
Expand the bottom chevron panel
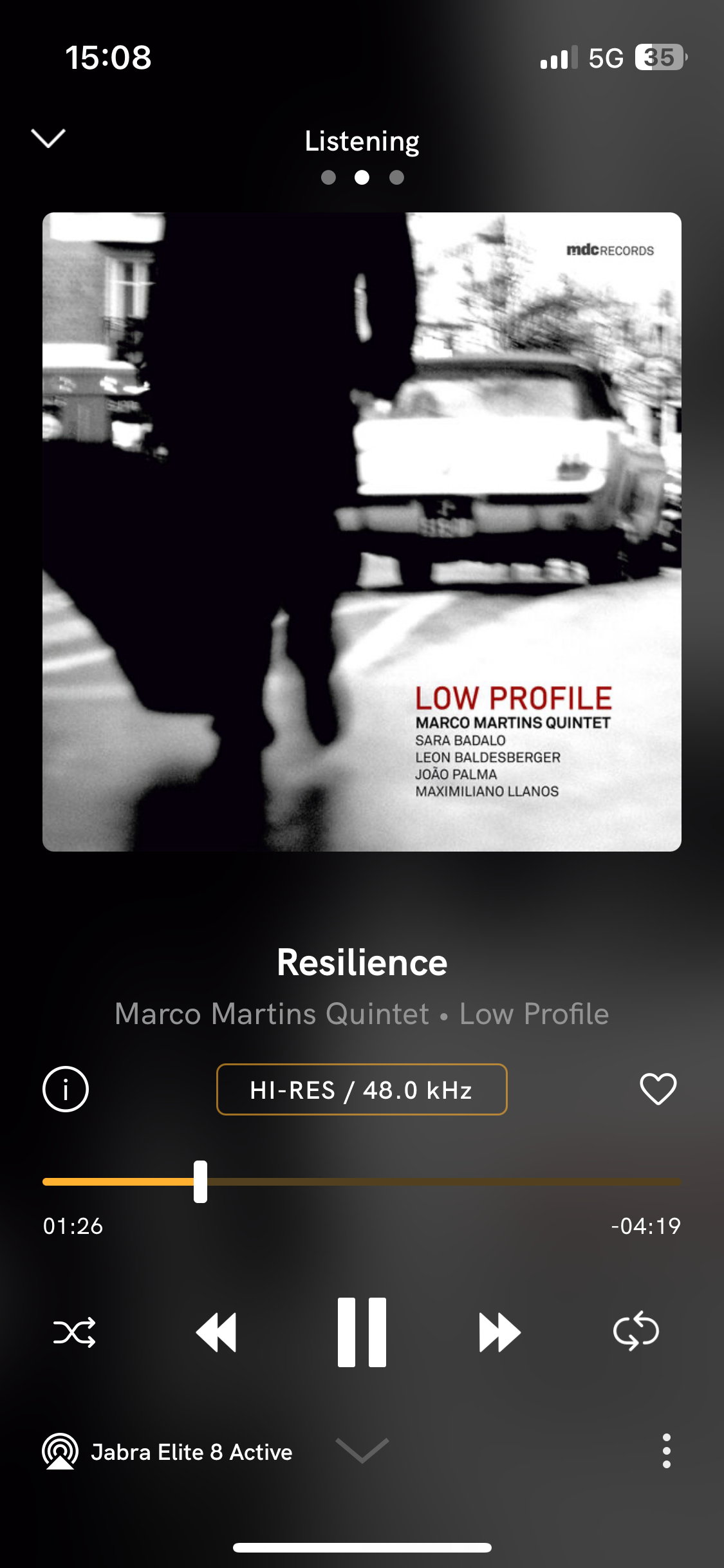pos(362,1450)
